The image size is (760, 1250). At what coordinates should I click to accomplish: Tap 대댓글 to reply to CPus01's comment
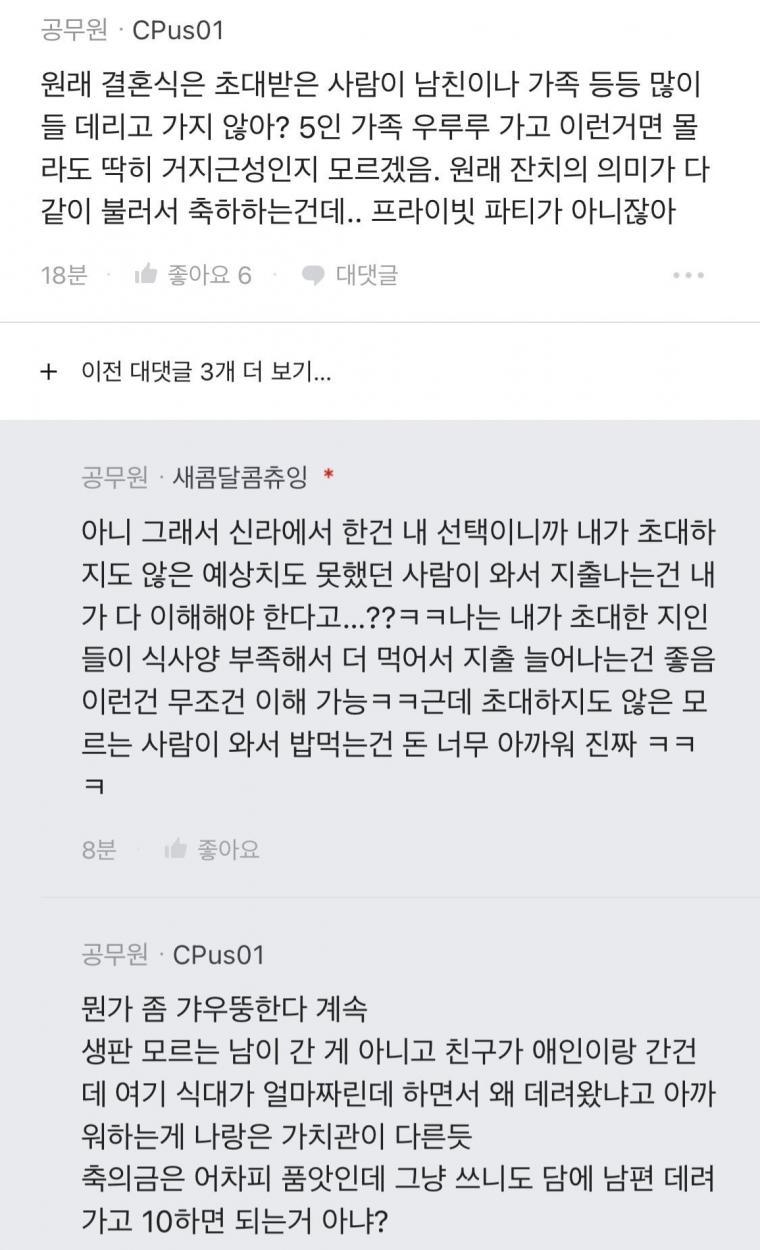(x=350, y=275)
